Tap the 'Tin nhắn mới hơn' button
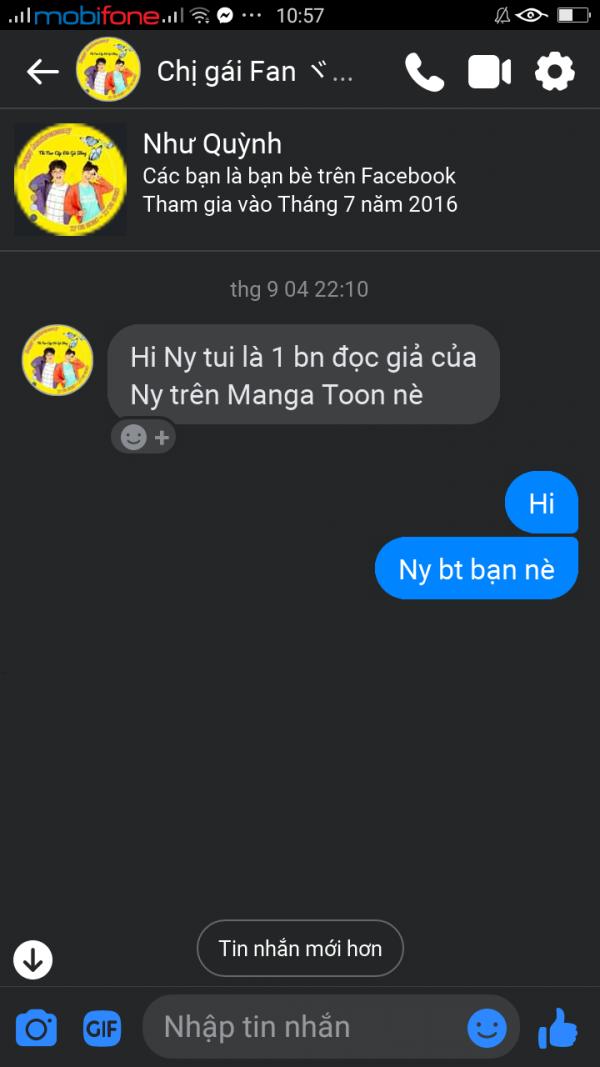 pos(300,948)
